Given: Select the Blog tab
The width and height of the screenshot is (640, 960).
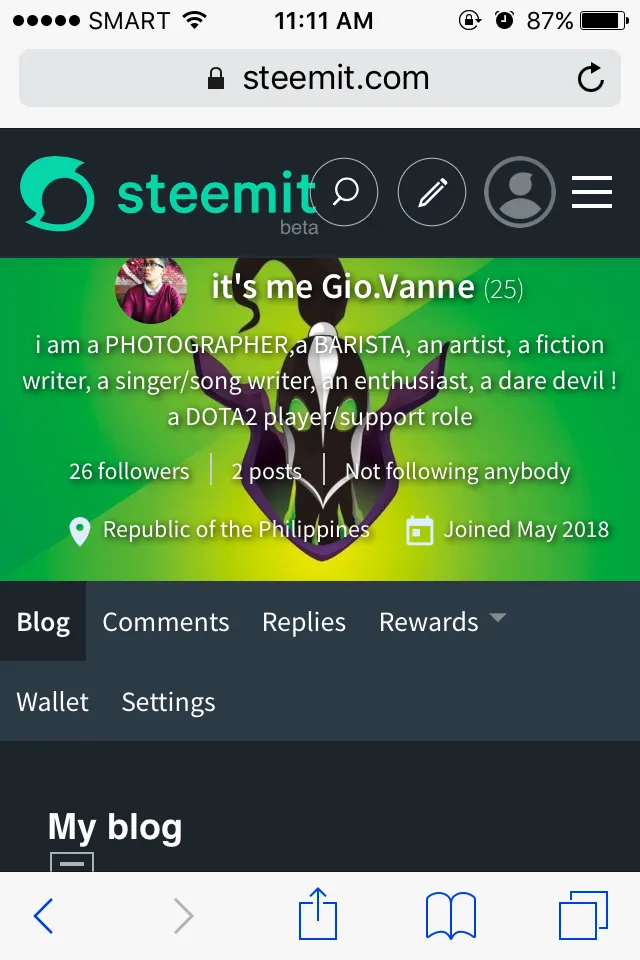Looking at the screenshot, I should pos(43,622).
